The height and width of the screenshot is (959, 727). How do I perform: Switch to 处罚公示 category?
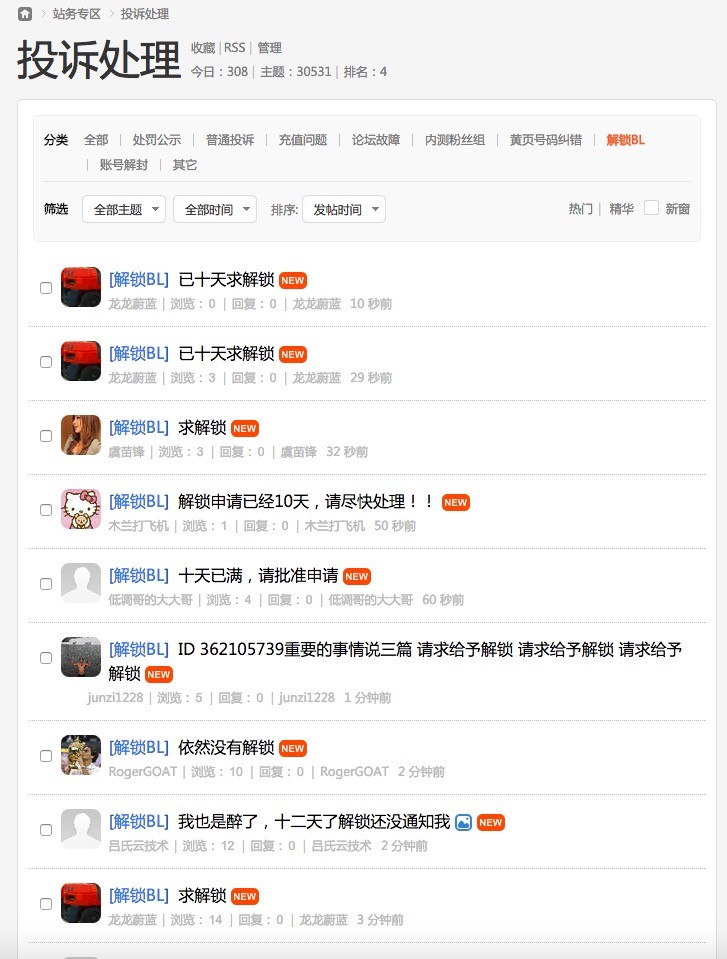(157, 140)
